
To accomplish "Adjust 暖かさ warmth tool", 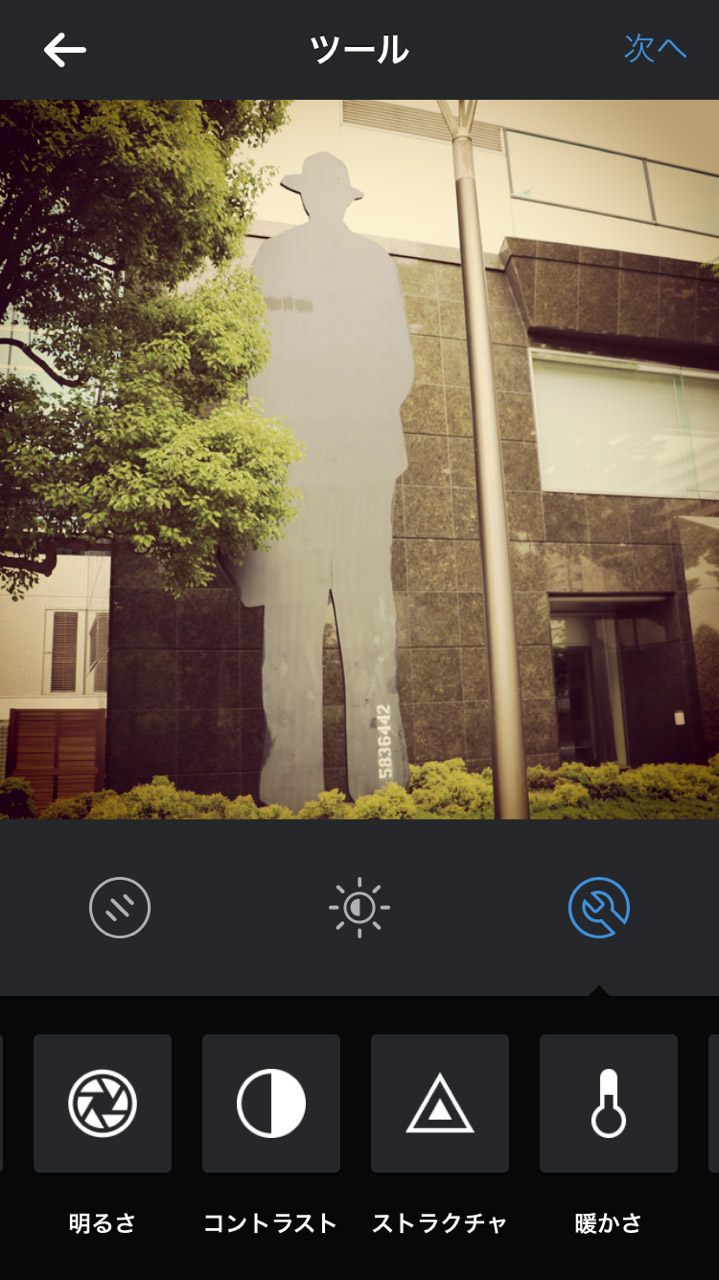I will (608, 1103).
